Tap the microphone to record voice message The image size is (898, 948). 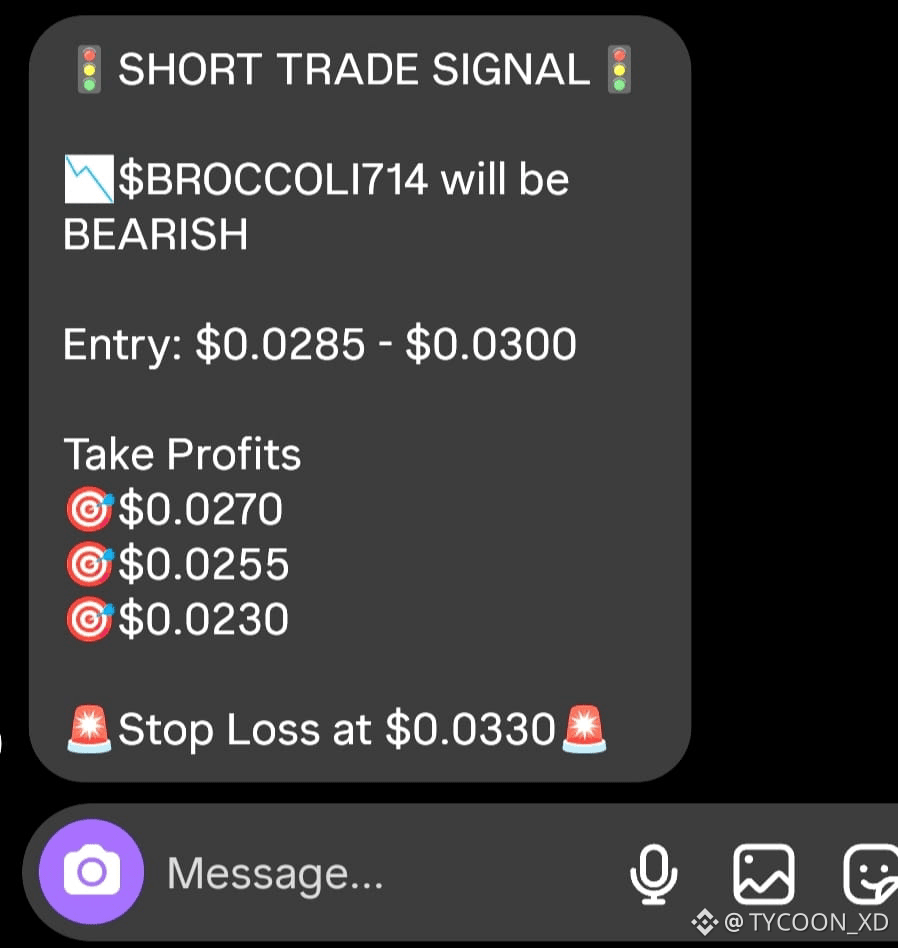point(655,872)
